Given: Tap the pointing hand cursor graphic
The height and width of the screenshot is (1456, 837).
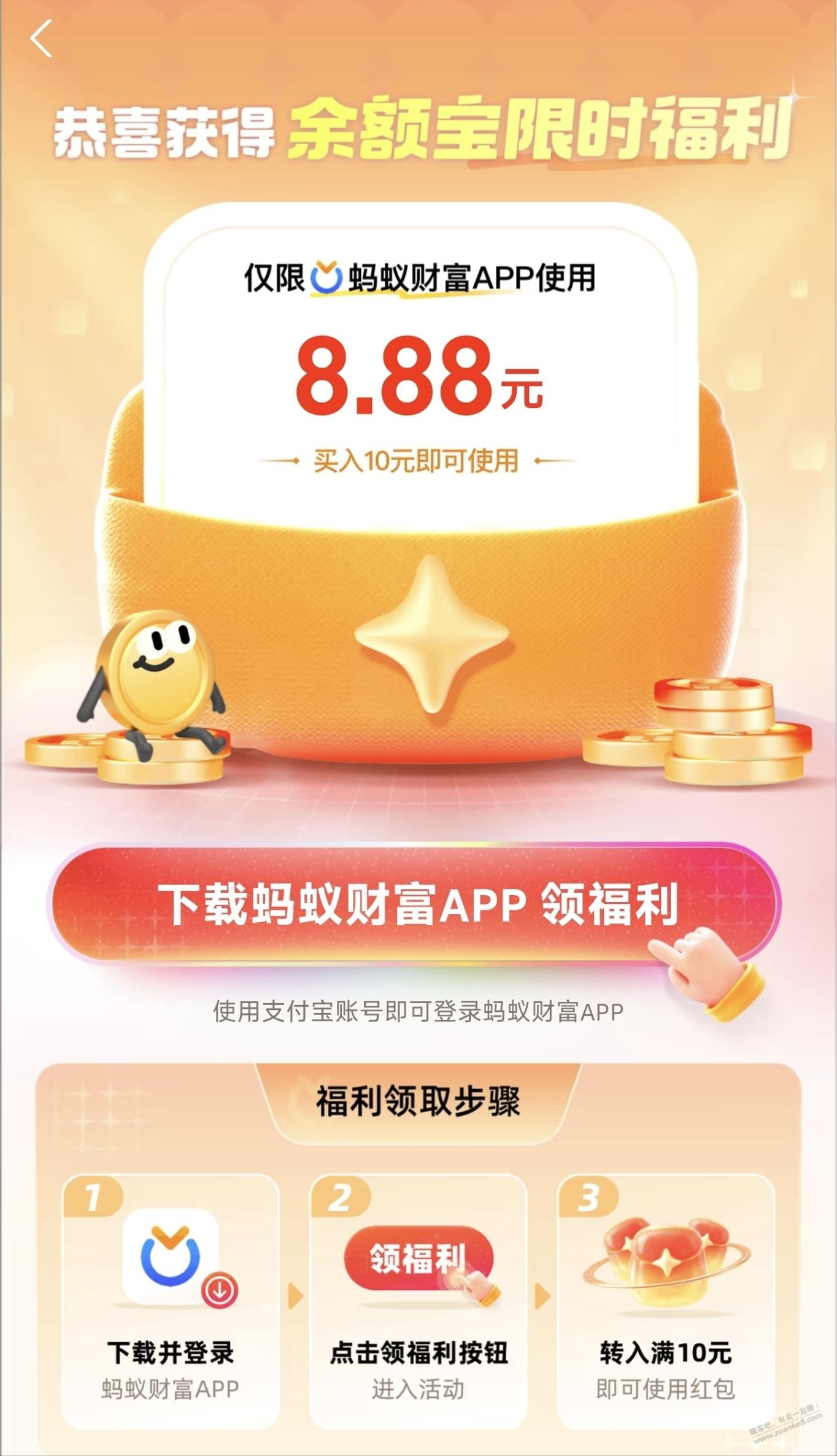Looking at the screenshot, I should pyautogui.click(x=706, y=966).
